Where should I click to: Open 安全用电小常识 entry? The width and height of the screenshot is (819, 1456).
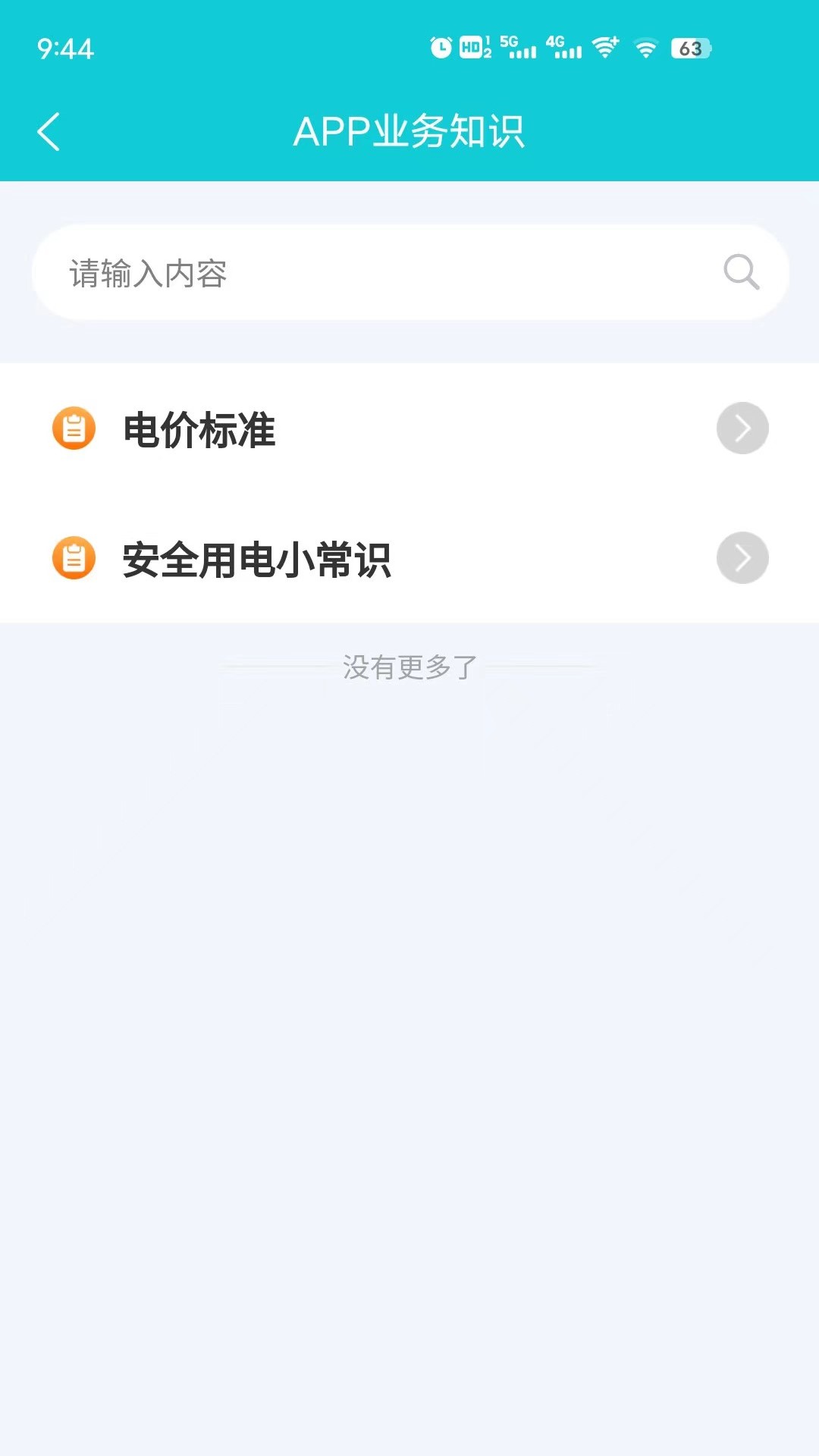(x=409, y=559)
